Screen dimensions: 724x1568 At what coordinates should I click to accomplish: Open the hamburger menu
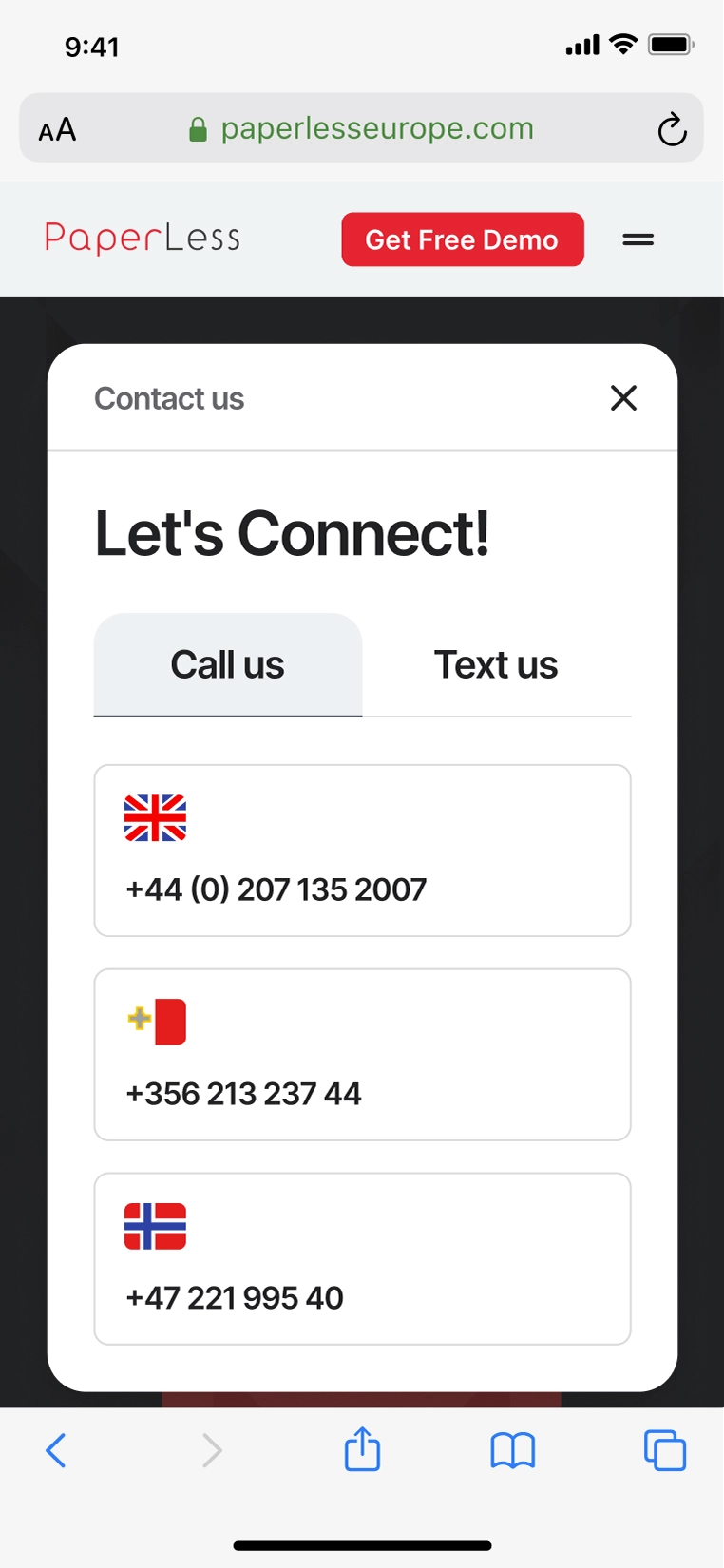(638, 239)
